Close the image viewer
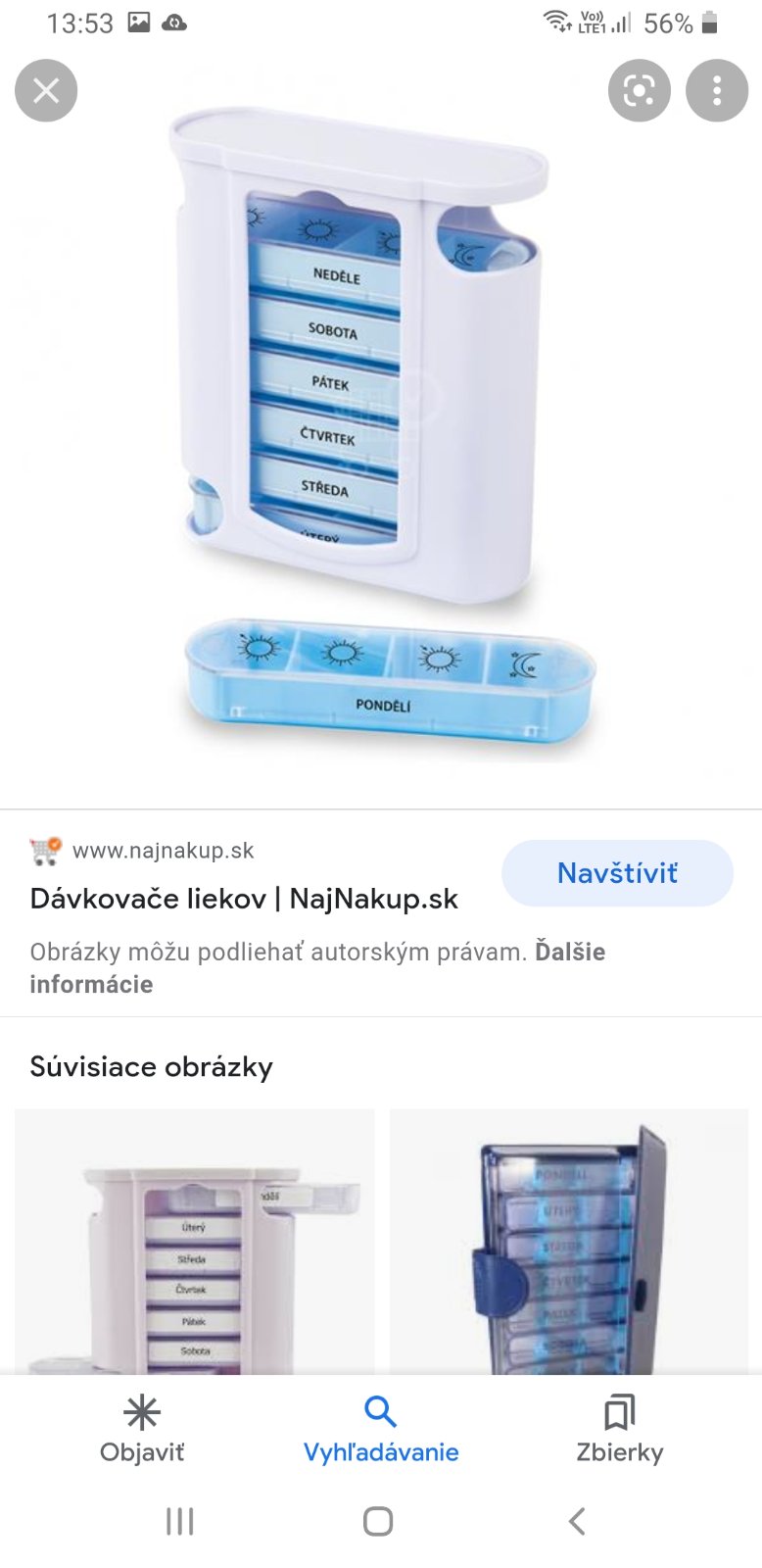The height and width of the screenshot is (1568, 762). [46, 91]
